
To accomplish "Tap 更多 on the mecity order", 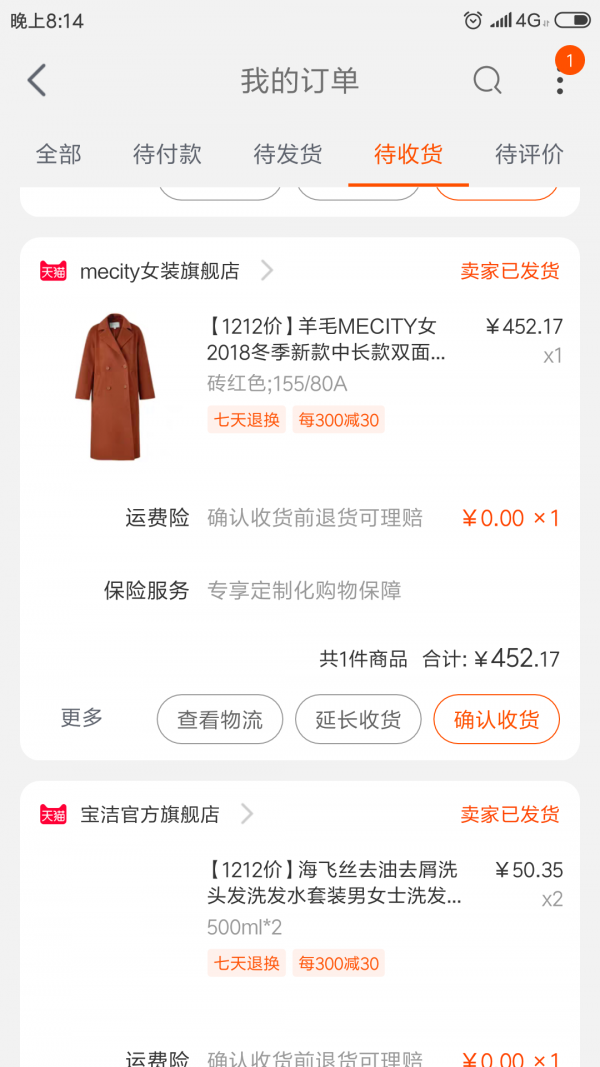I will tap(82, 718).
